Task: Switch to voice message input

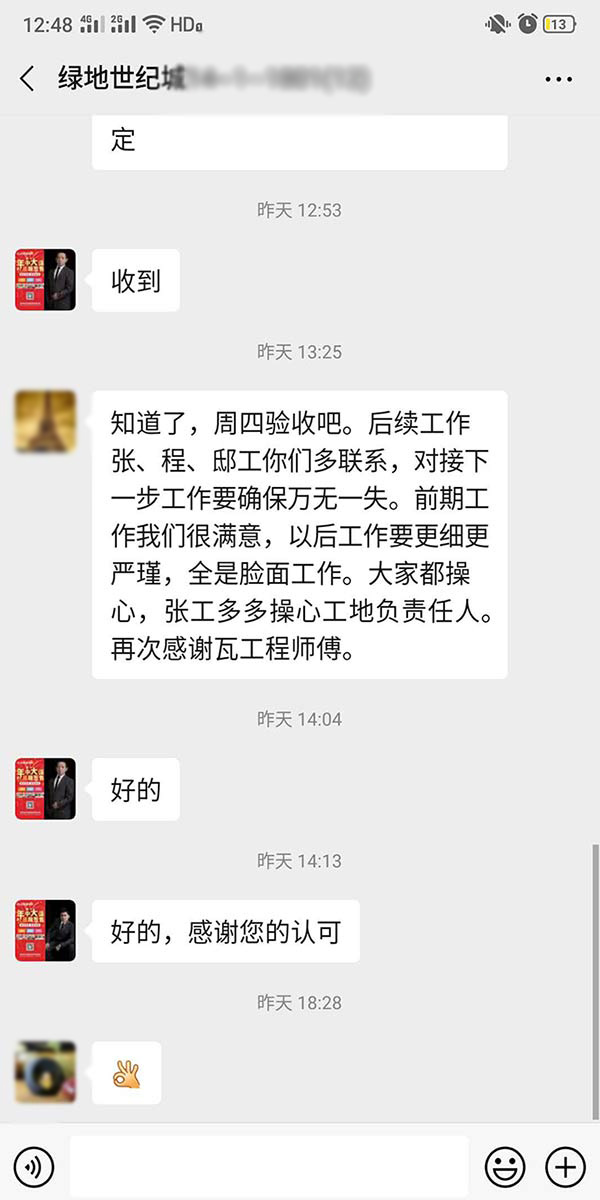Action: [x=33, y=1166]
